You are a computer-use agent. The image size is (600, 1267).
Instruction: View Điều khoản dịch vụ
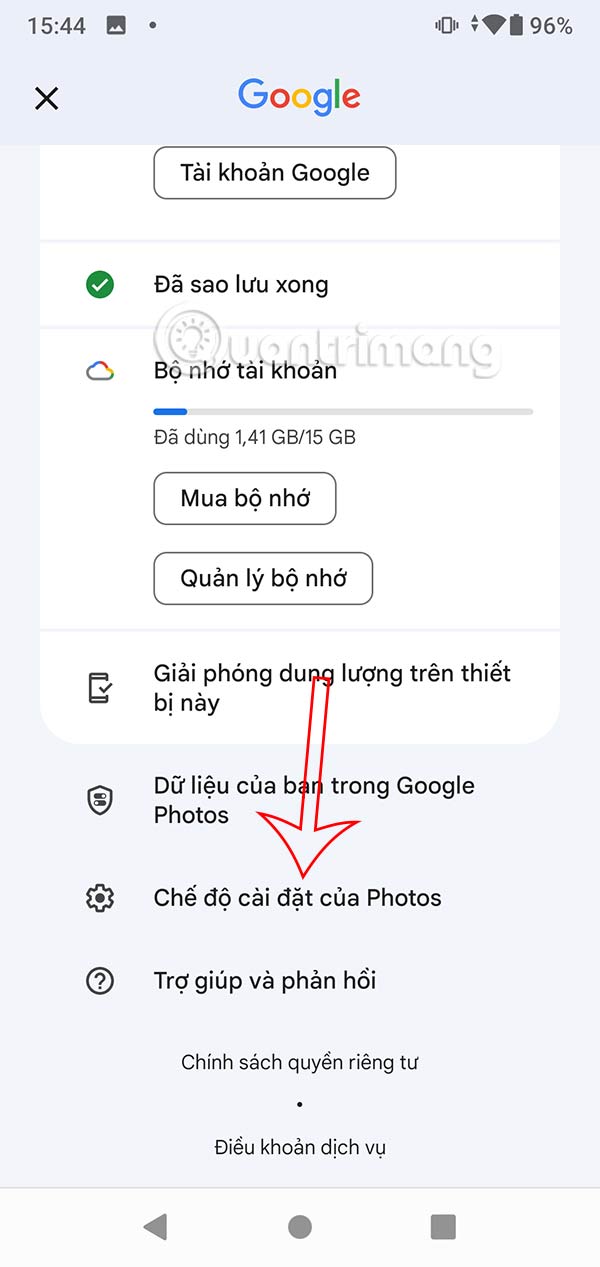point(300,1147)
